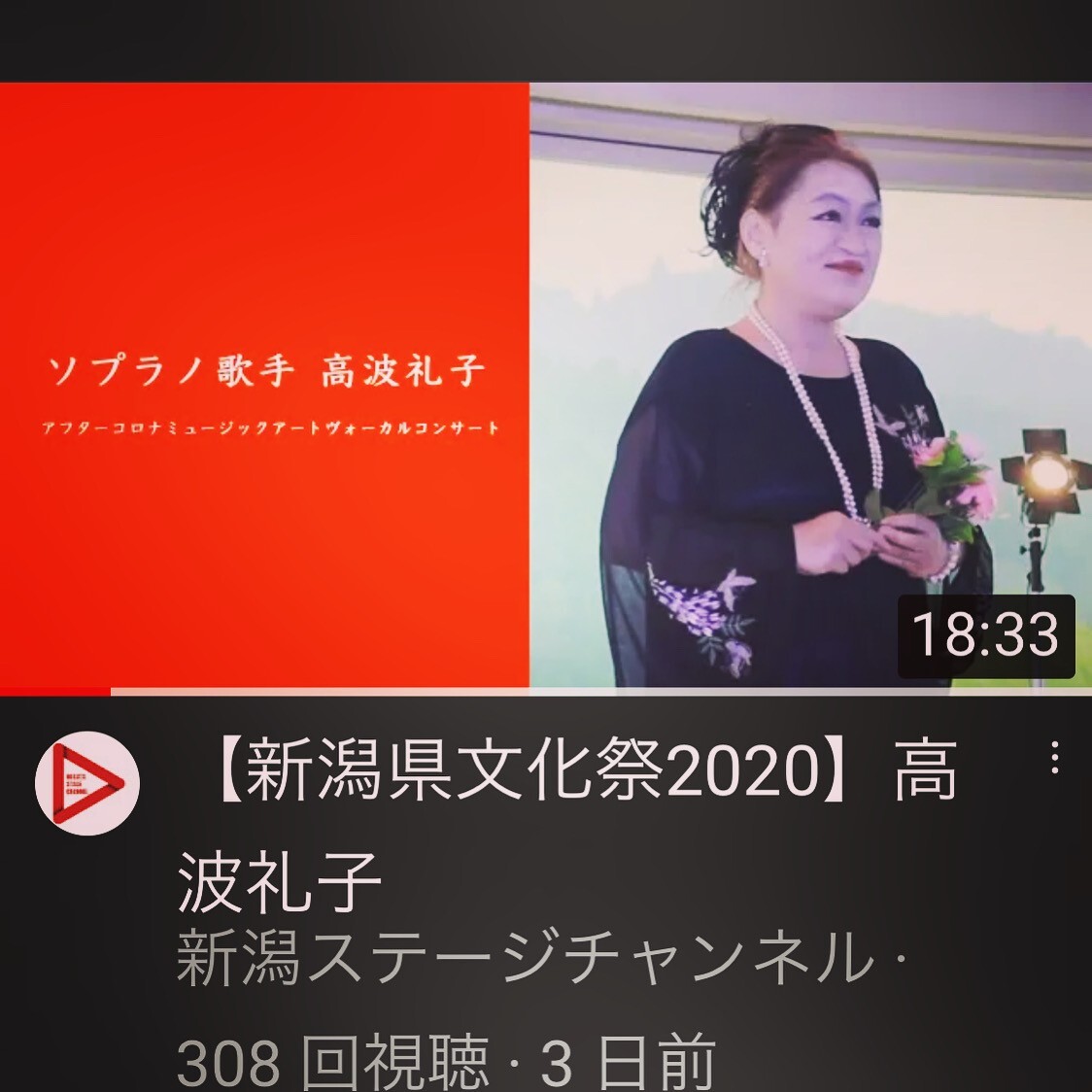Viewport: 1092px width, 1092px height.
Task: Open the video's overflow menu
Action: click(1054, 758)
